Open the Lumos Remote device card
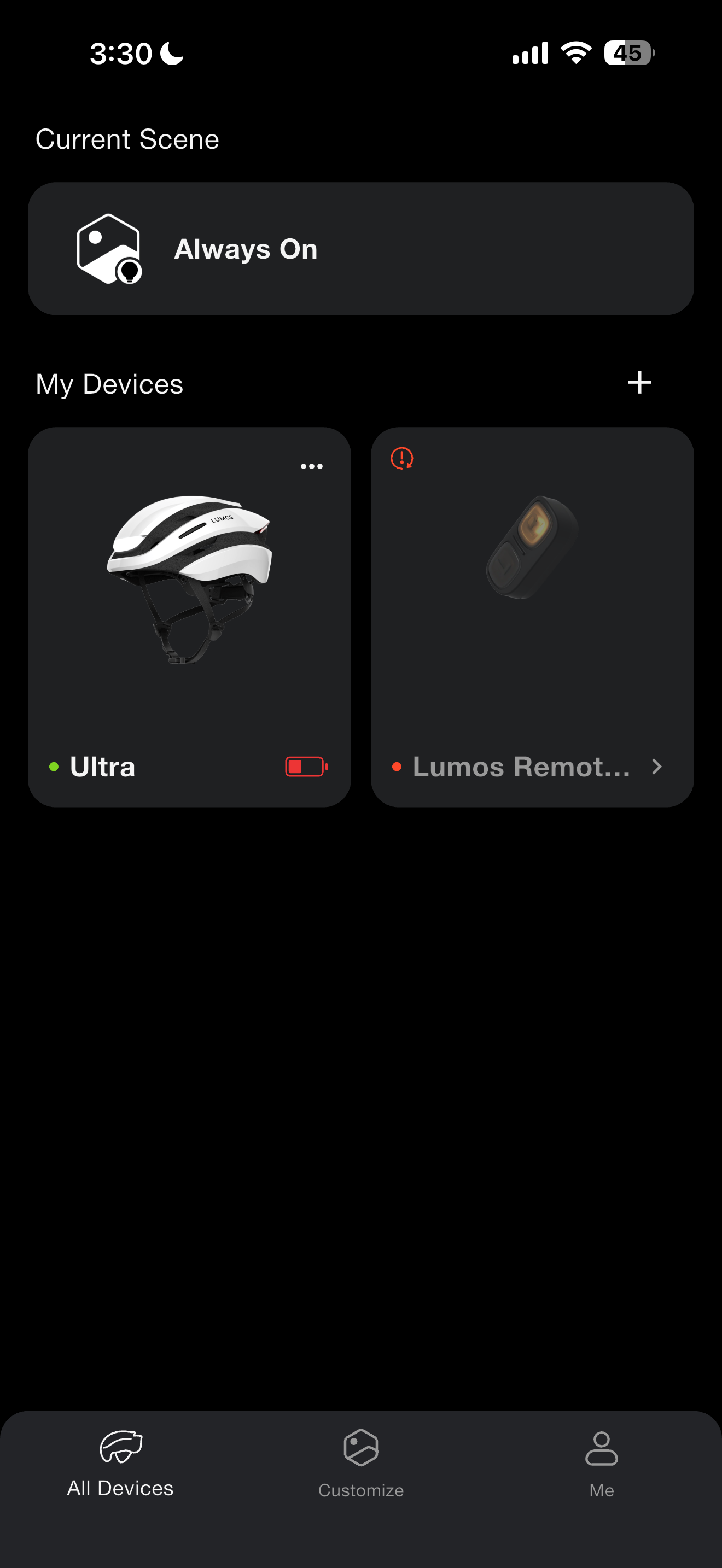 click(x=532, y=617)
